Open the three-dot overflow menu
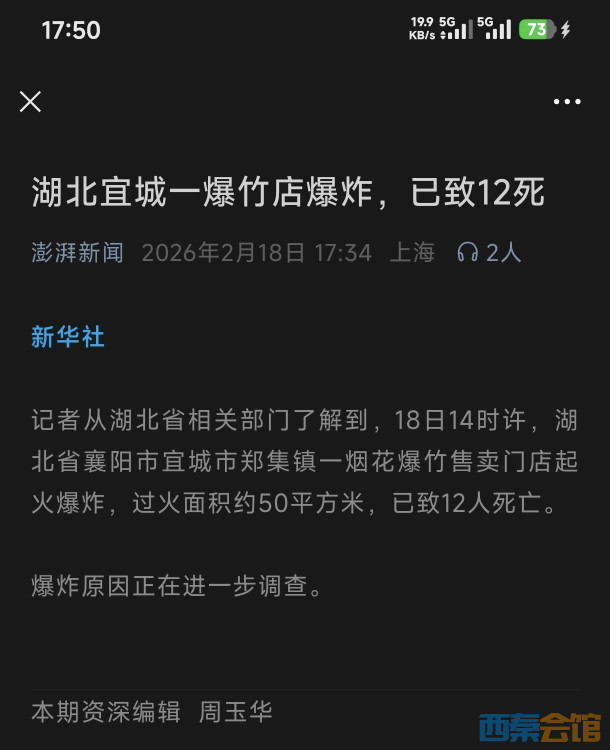Image resolution: width=610 pixels, height=750 pixels. [x=567, y=101]
